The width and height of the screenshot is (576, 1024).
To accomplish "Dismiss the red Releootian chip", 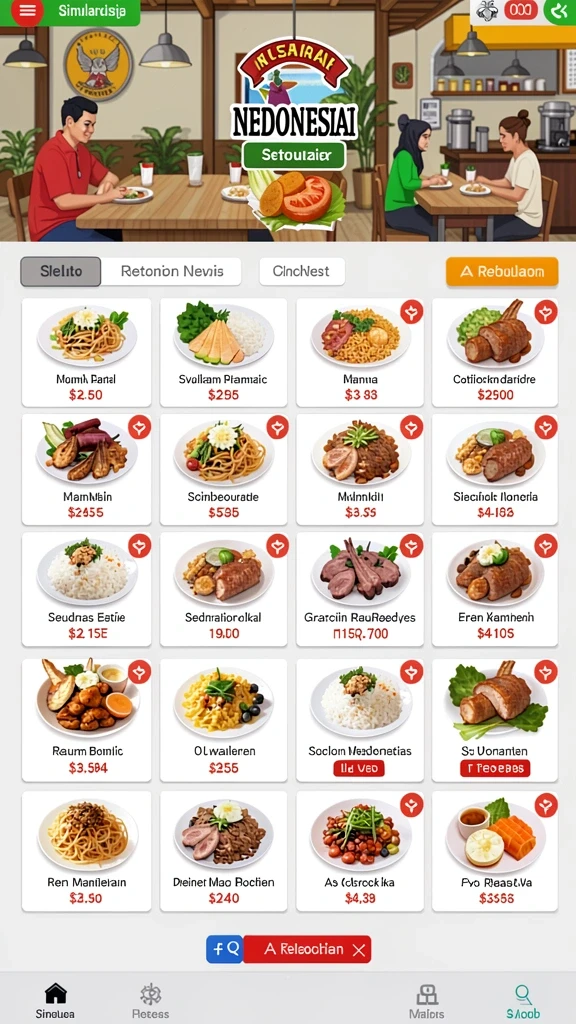I will (x=359, y=951).
